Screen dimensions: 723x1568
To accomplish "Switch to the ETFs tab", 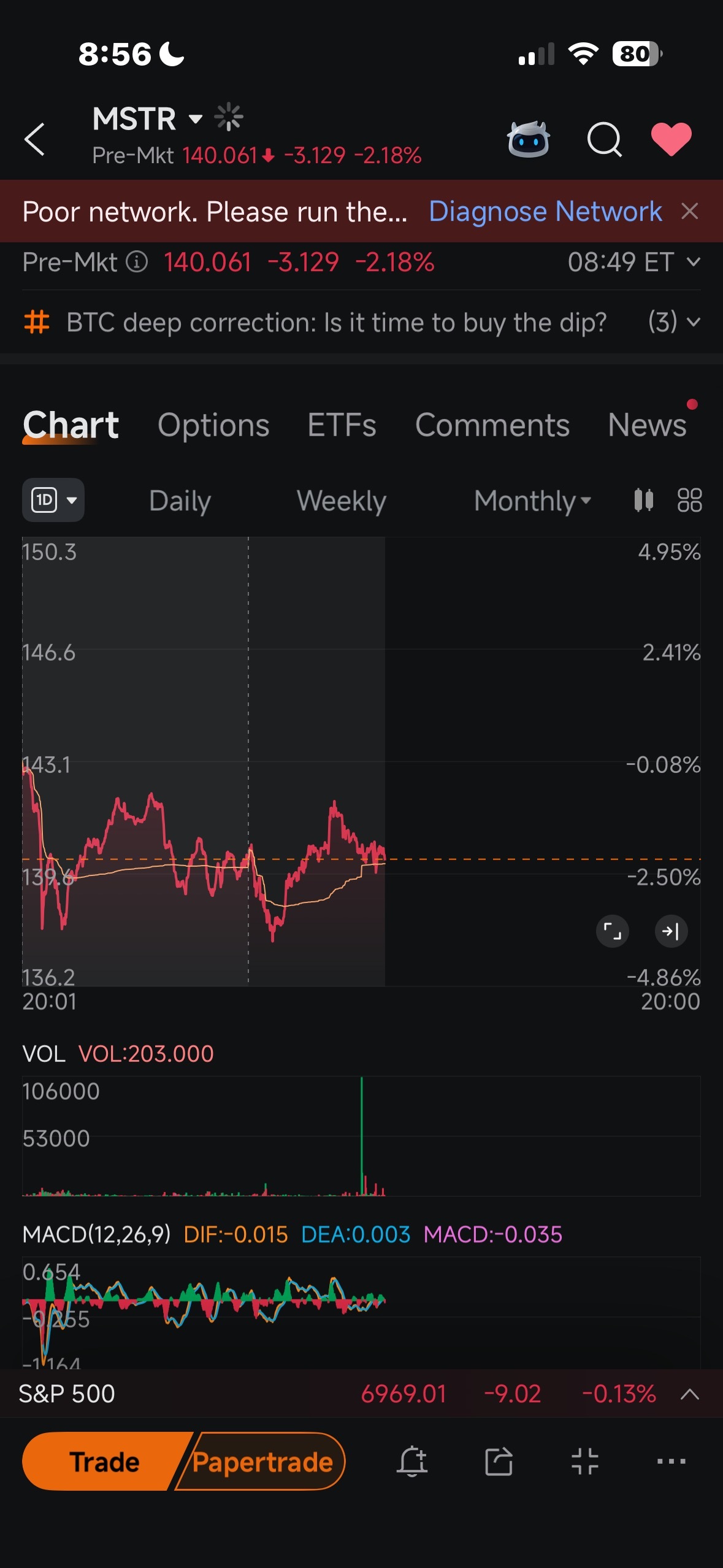I will [342, 425].
